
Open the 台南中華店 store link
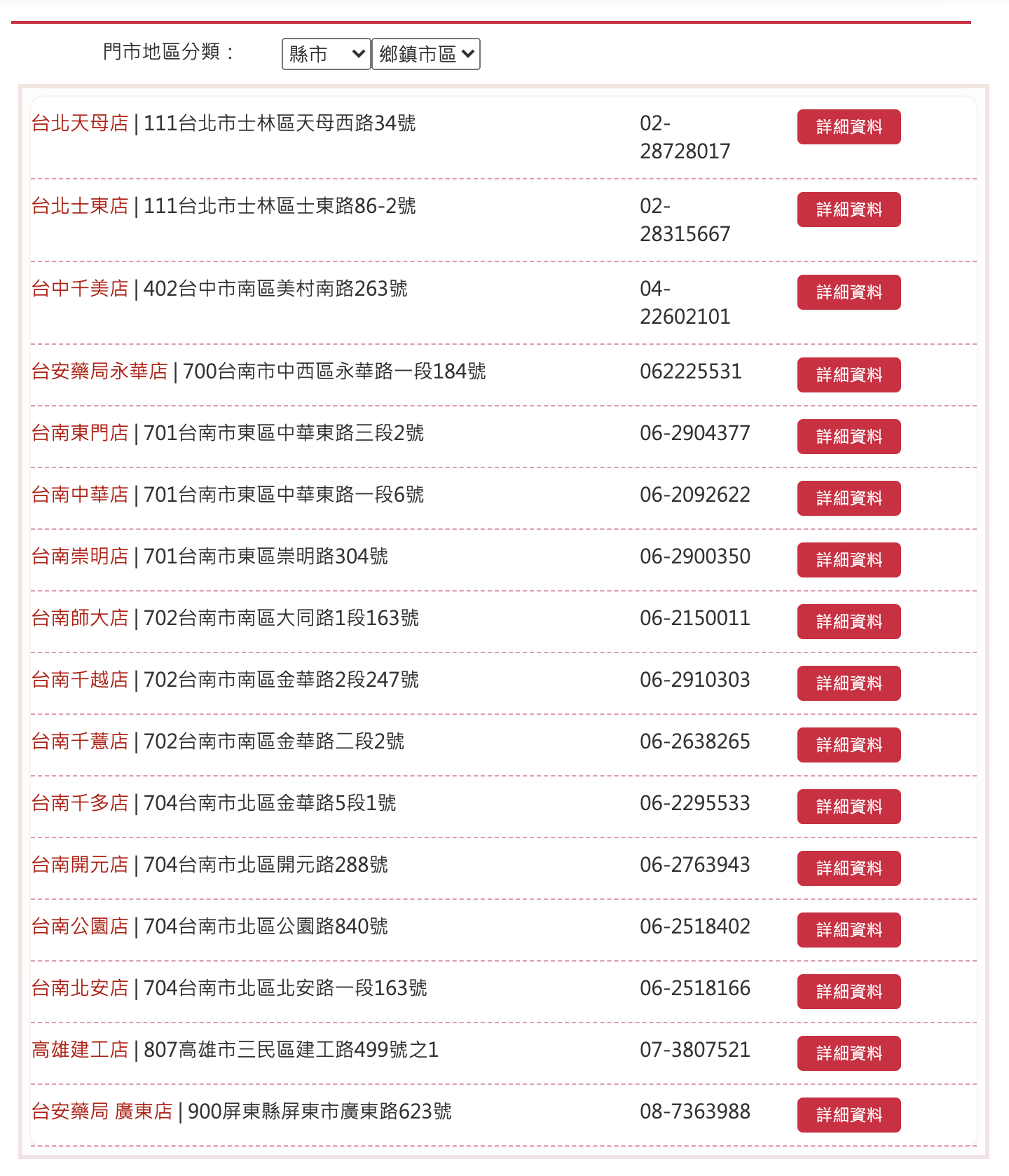click(80, 495)
